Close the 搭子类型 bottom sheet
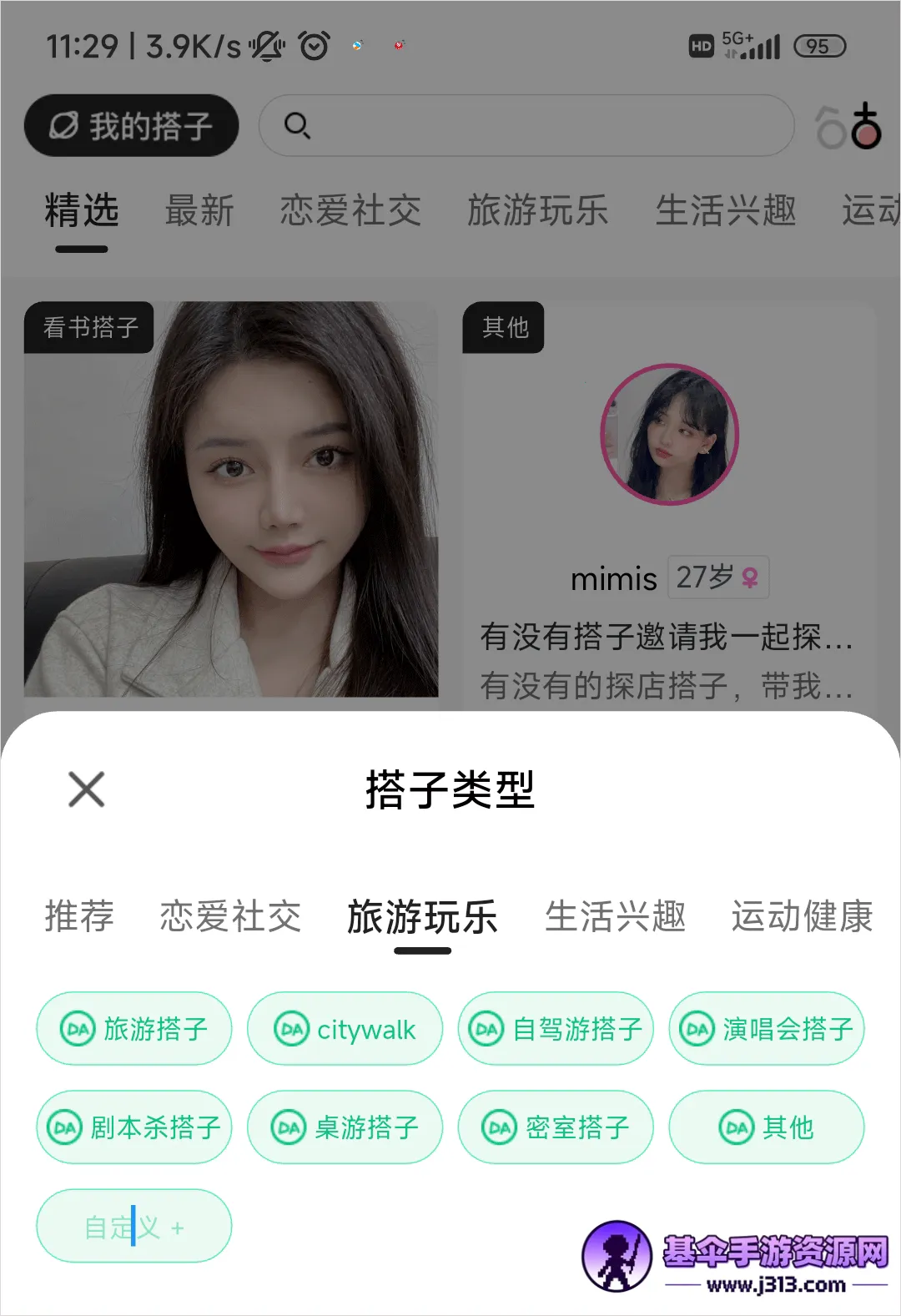Viewport: 901px width, 1316px height. click(x=85, y=789)
